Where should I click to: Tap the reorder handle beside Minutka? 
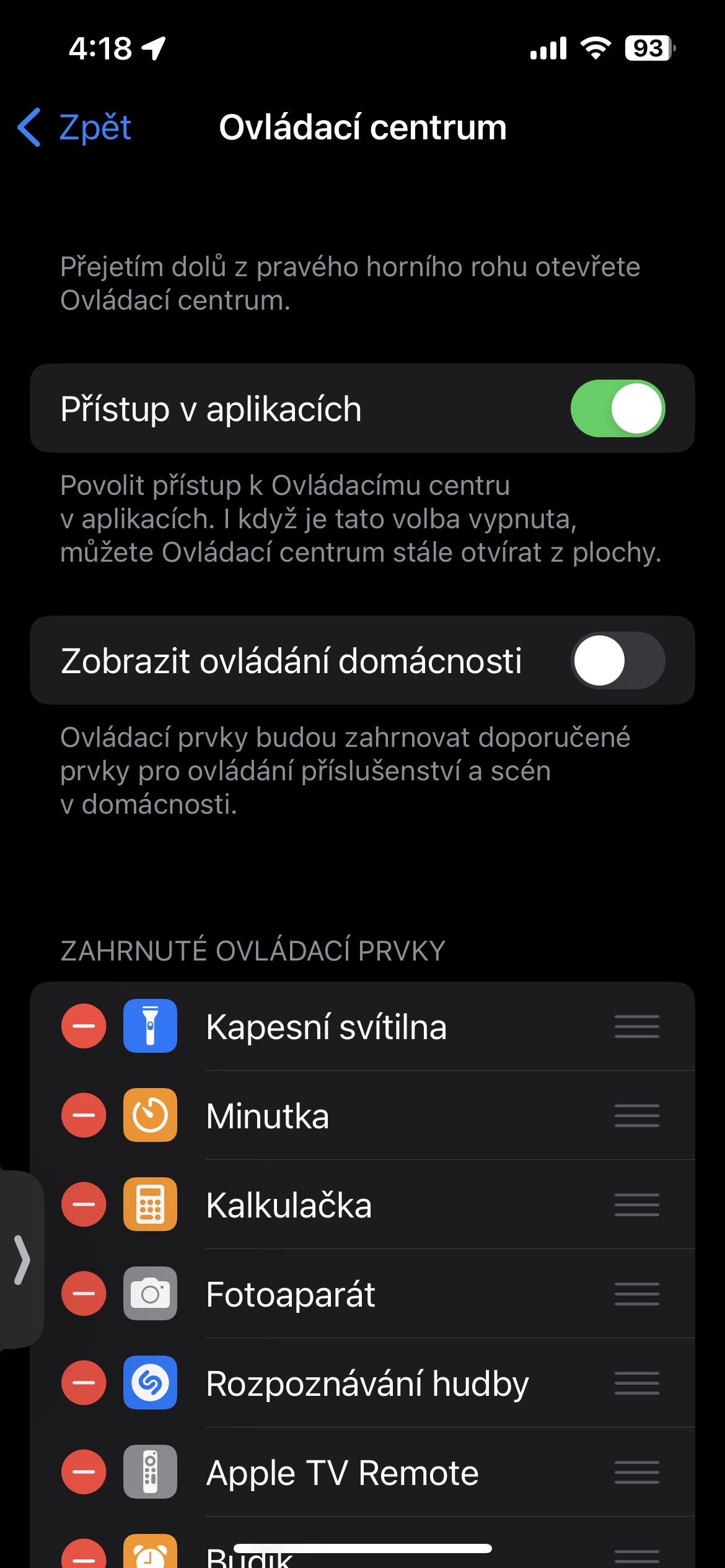(636, 1115)
